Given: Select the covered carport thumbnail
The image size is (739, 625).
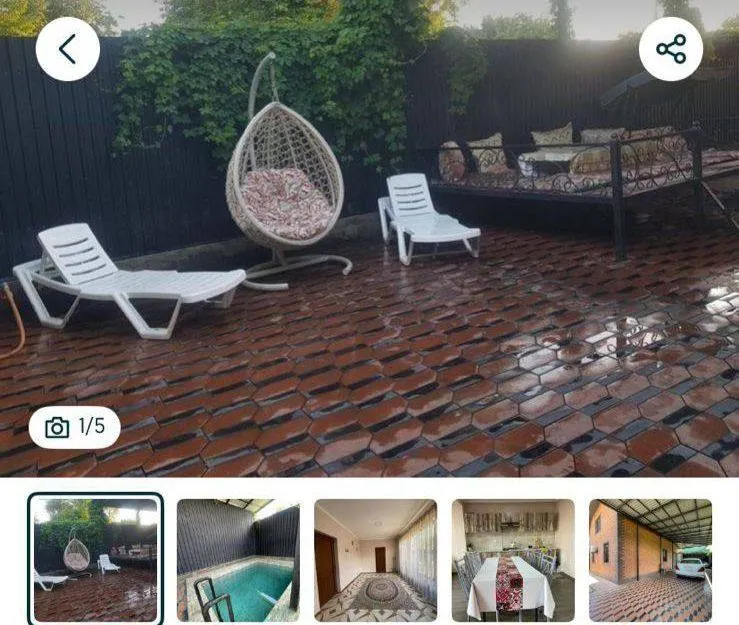Looking at the screenshot, I should 650,560.
